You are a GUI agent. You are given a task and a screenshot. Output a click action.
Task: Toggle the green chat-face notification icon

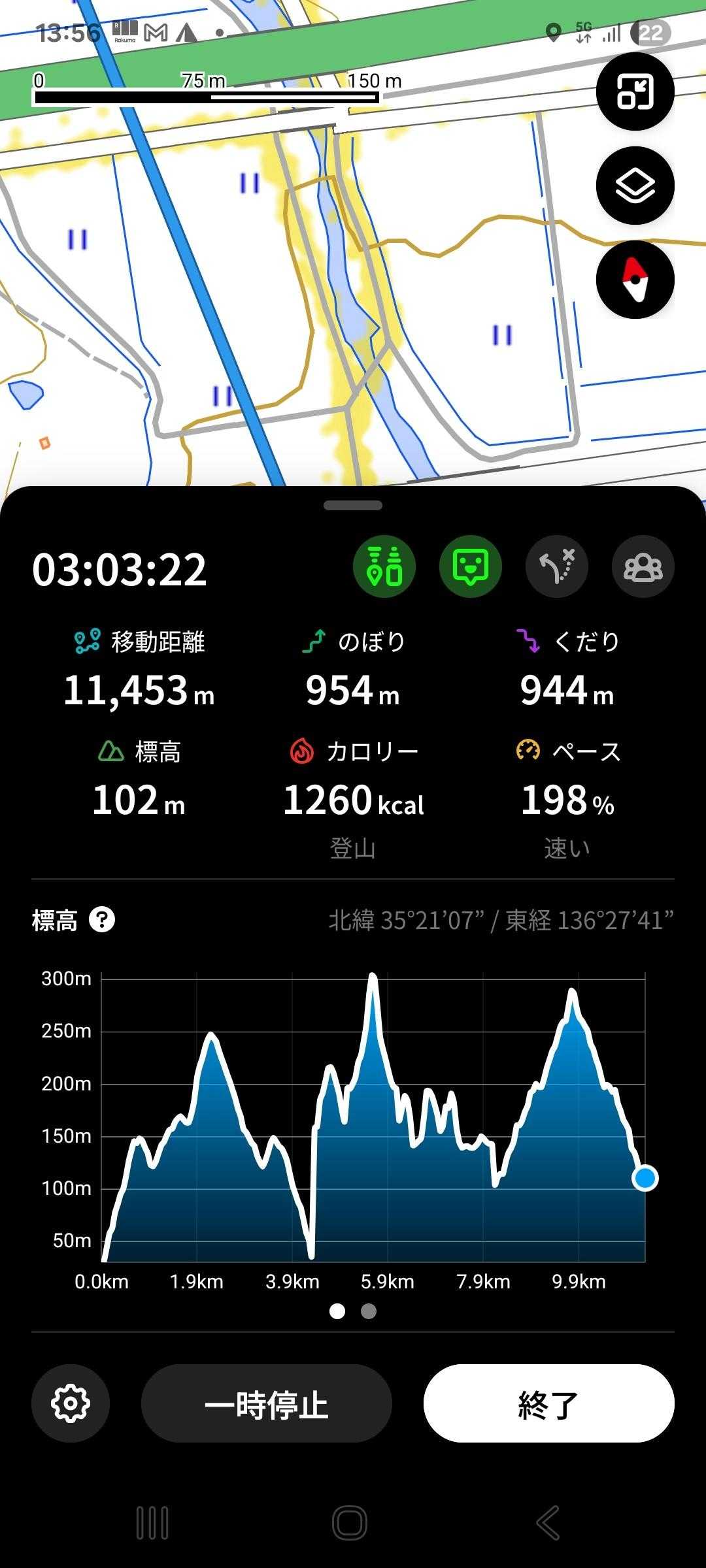pos(471,566)
